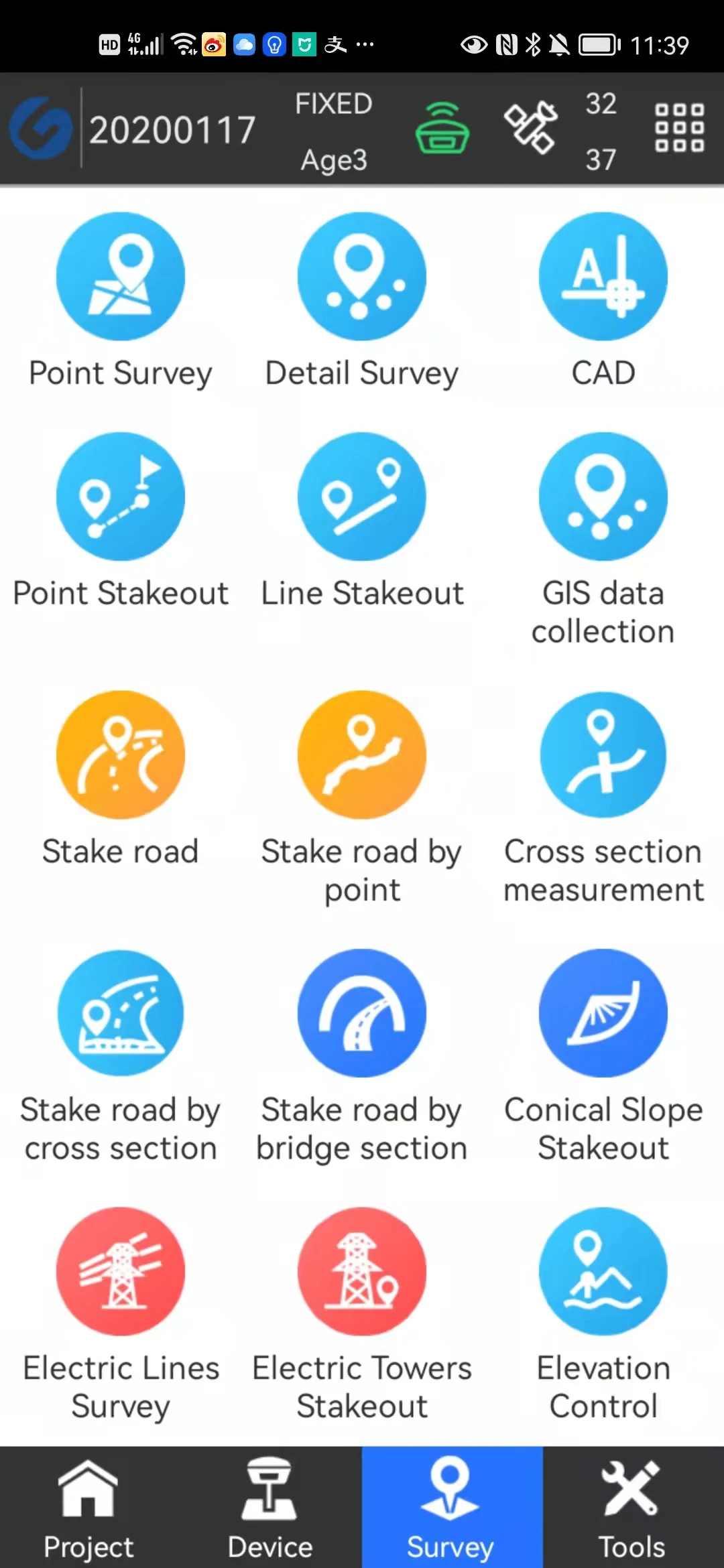Image resolution: width=724 pixels, height=1568 pixels.
Task: Select GIS data collection
Action: 603,497
